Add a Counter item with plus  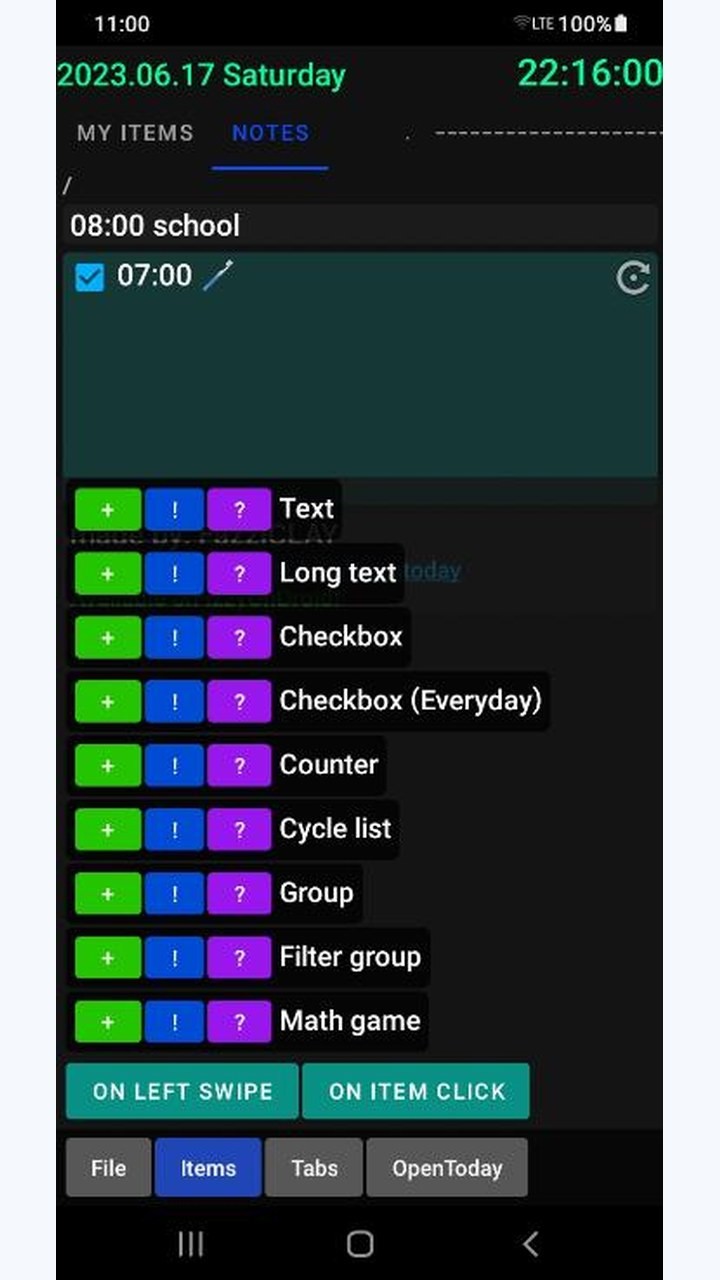click(x=108, y=765)
